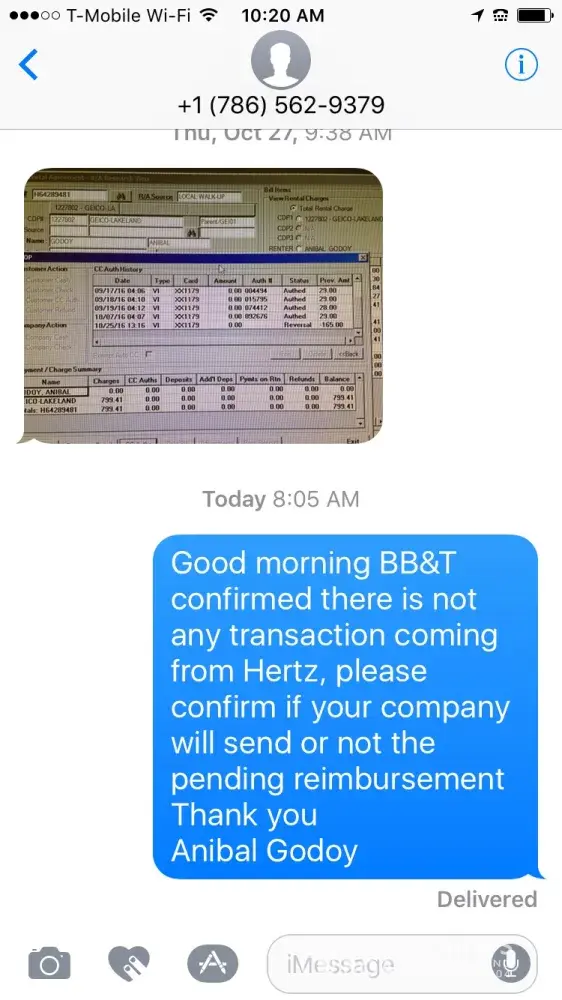The width and height of the screenshot is (562, 1000).
Task: Open the contact avatar at top
Action: (x=281, y=59)
